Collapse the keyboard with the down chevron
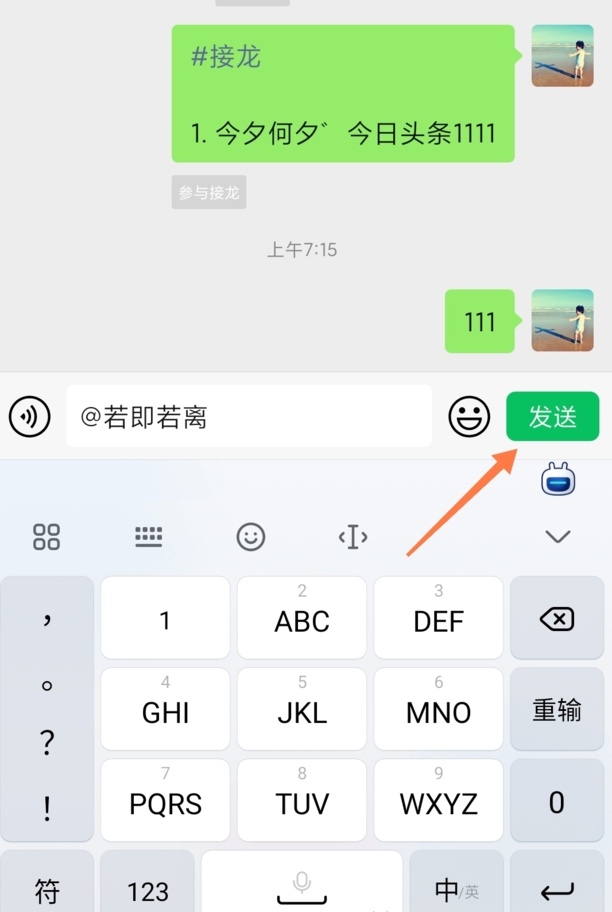The width and height of the screenshot is (612, 912). click(557, 537)
